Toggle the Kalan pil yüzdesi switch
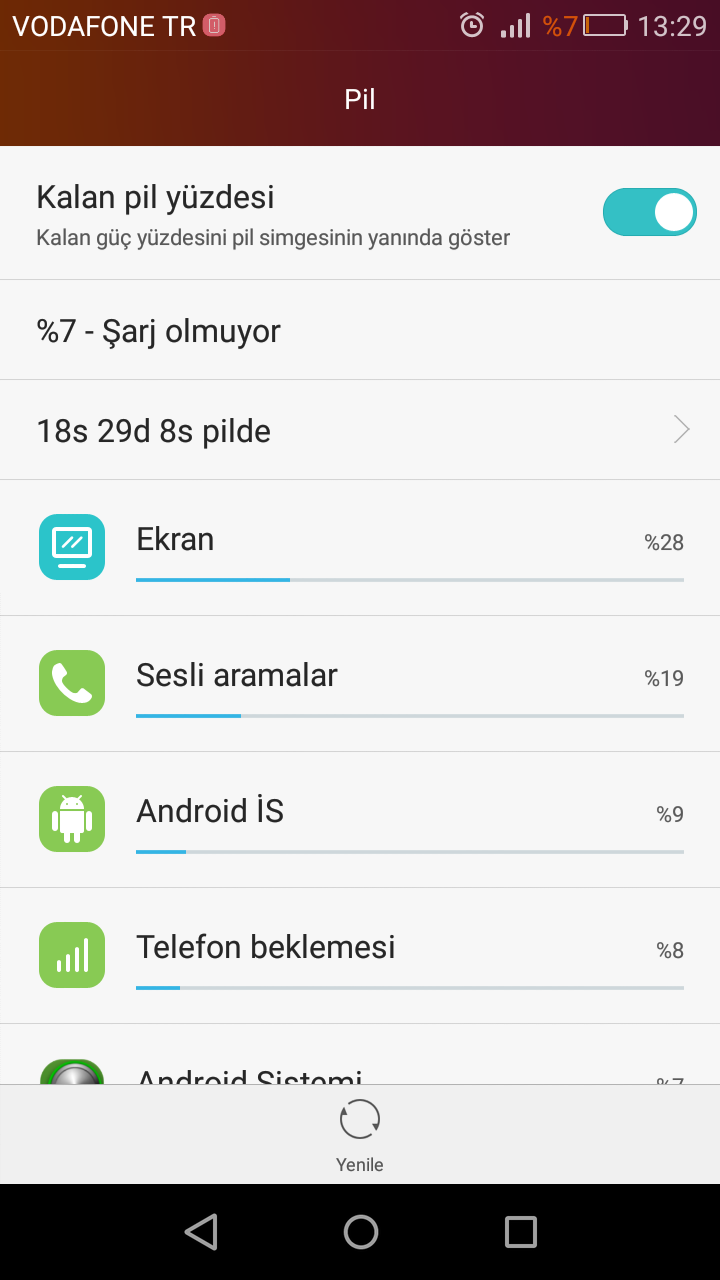The width and height of the screenshot is (720, 1280). (649, 212)
